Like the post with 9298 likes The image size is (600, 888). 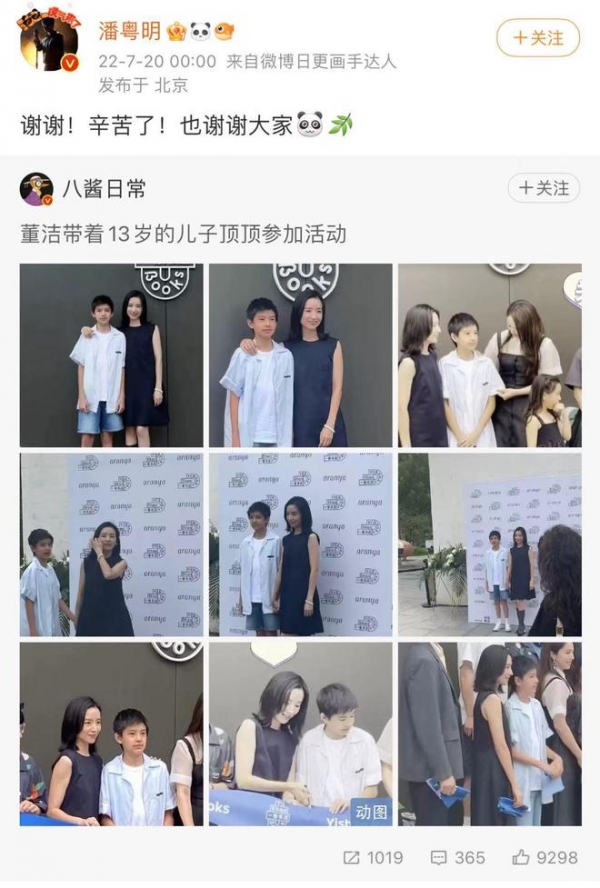(545, 857)
